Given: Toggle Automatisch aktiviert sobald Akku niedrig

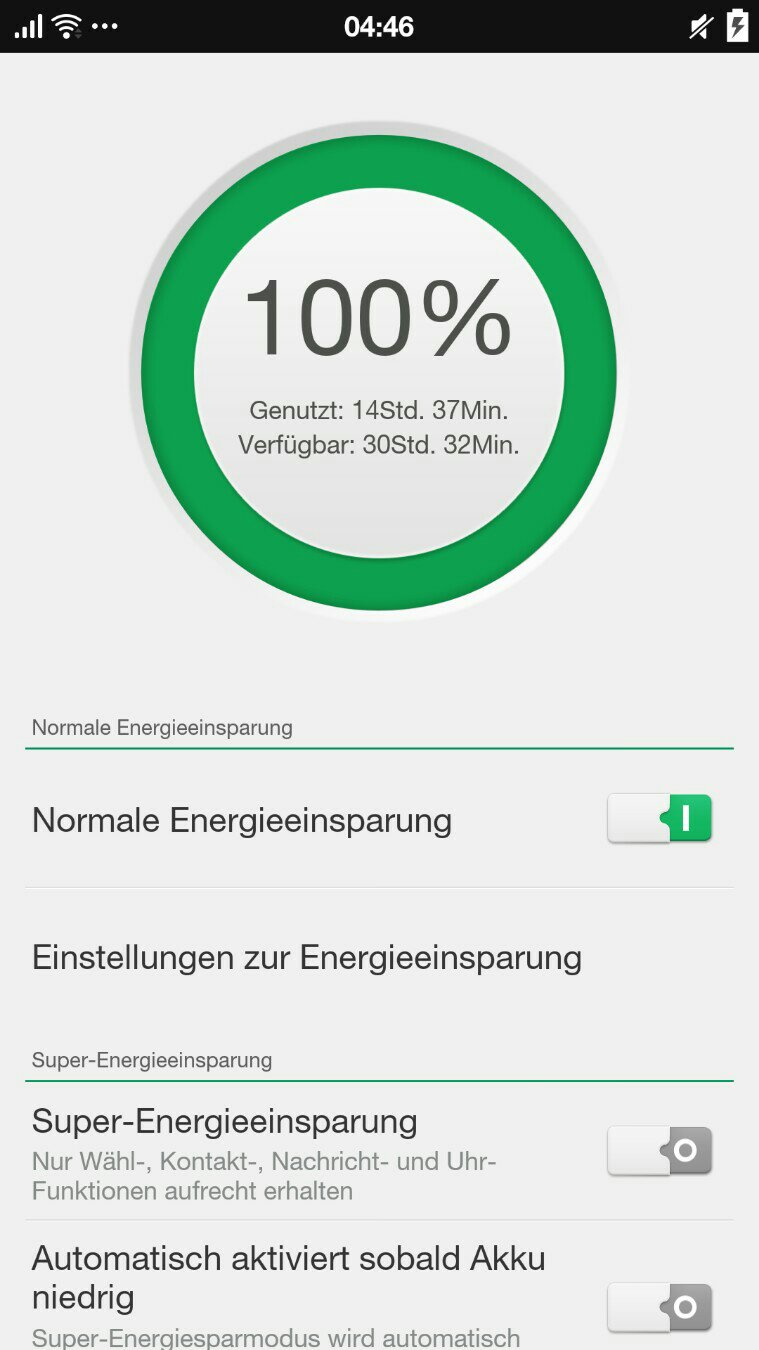Looking at the screenshot, I should point(659,1307).
